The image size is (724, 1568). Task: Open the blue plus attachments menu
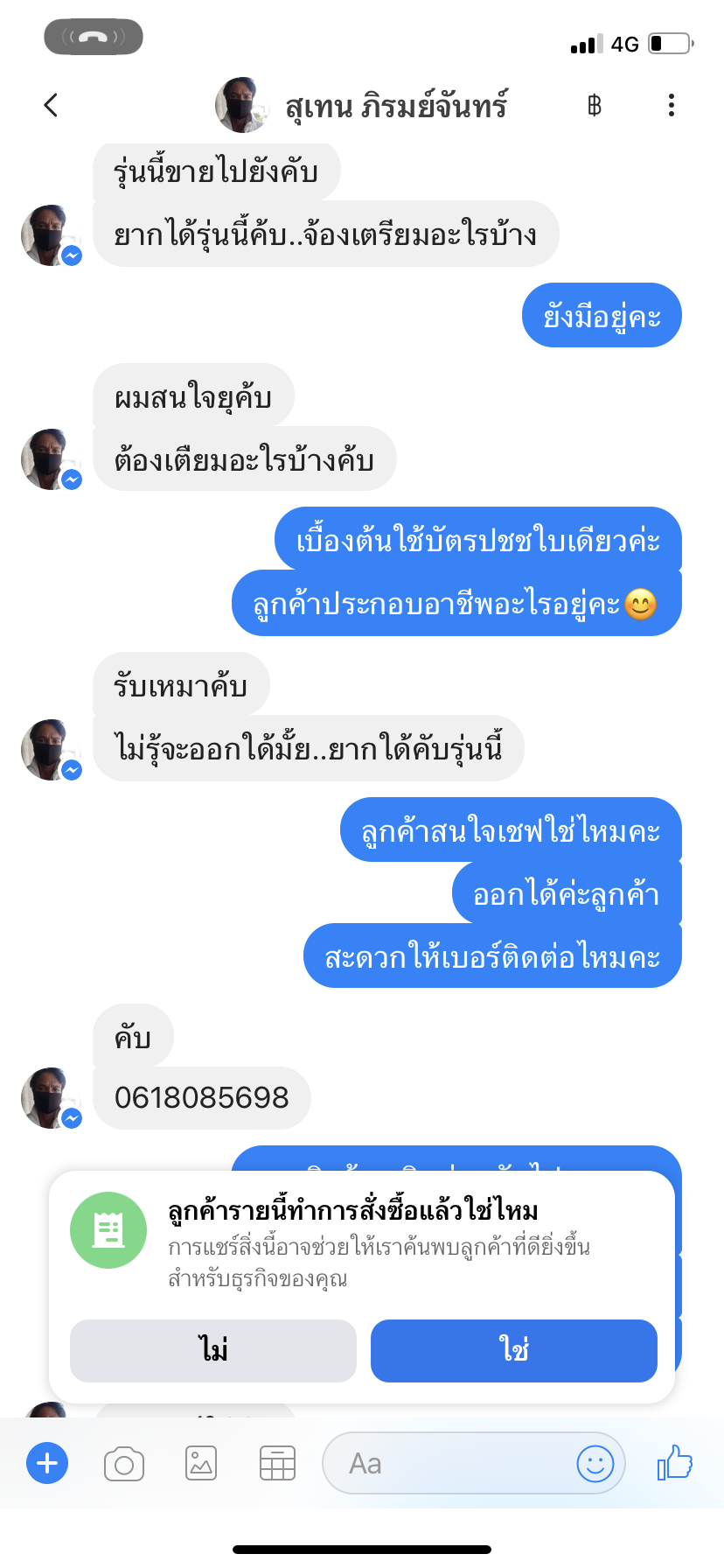pyautogui.click(x=47, y=1463)
